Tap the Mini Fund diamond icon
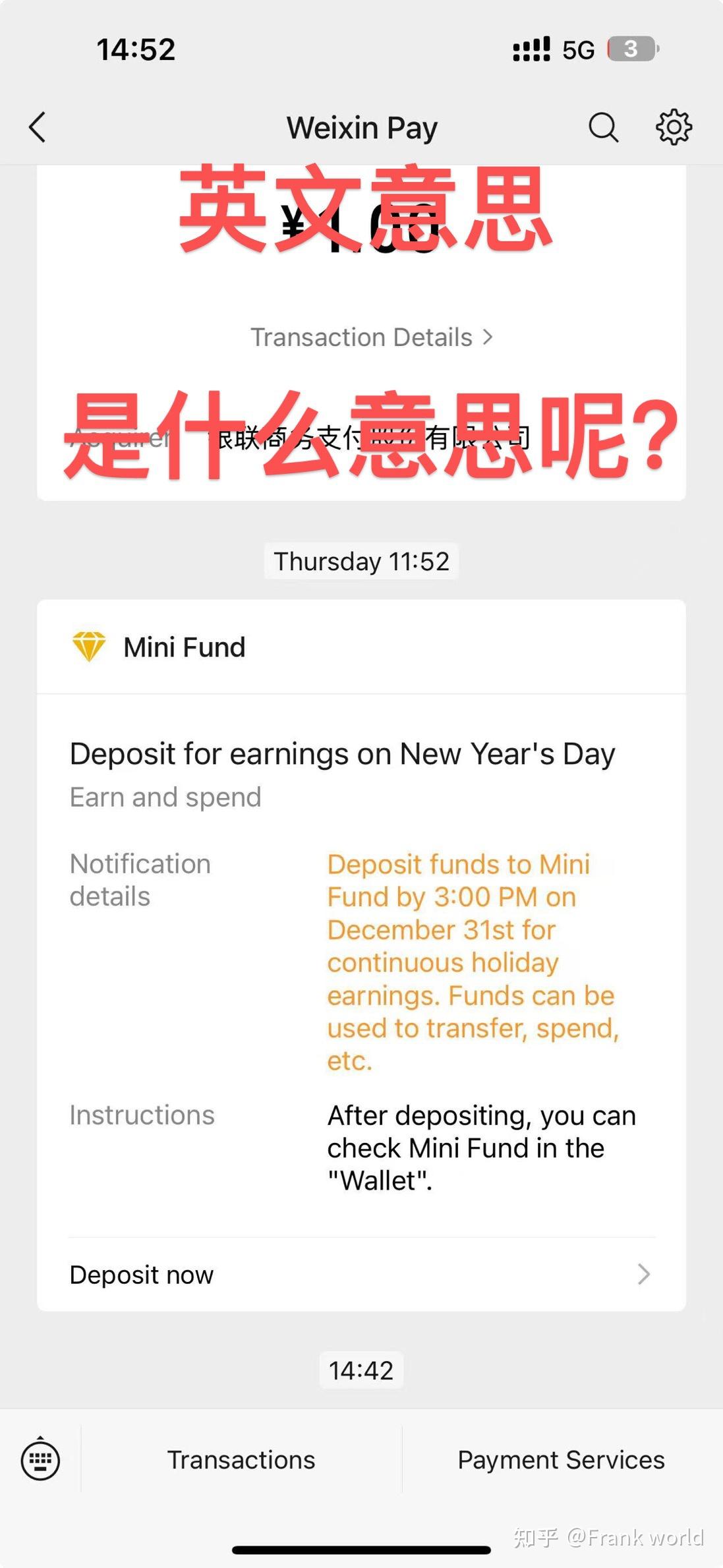The height and width of the screenshot is (1568, 723). point(90,647)
